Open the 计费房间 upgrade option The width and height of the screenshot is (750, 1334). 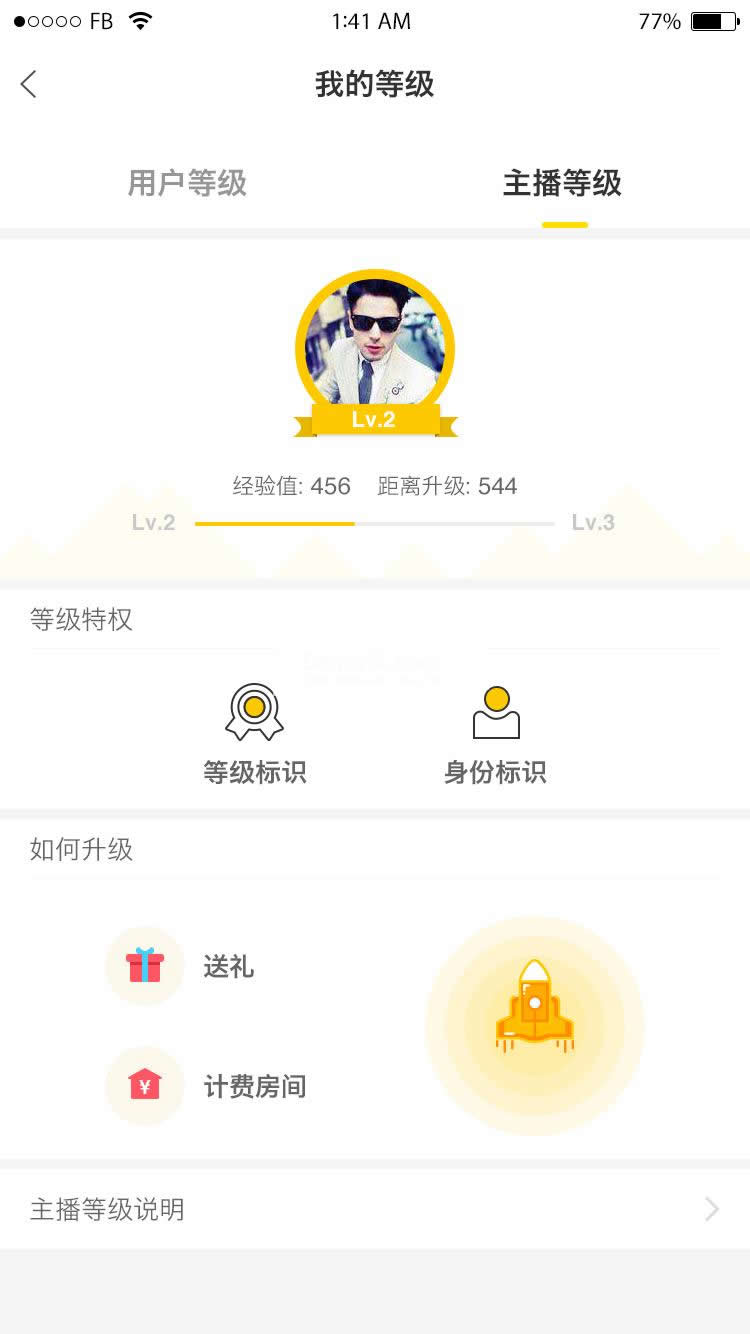click(x=205, y=1086)
